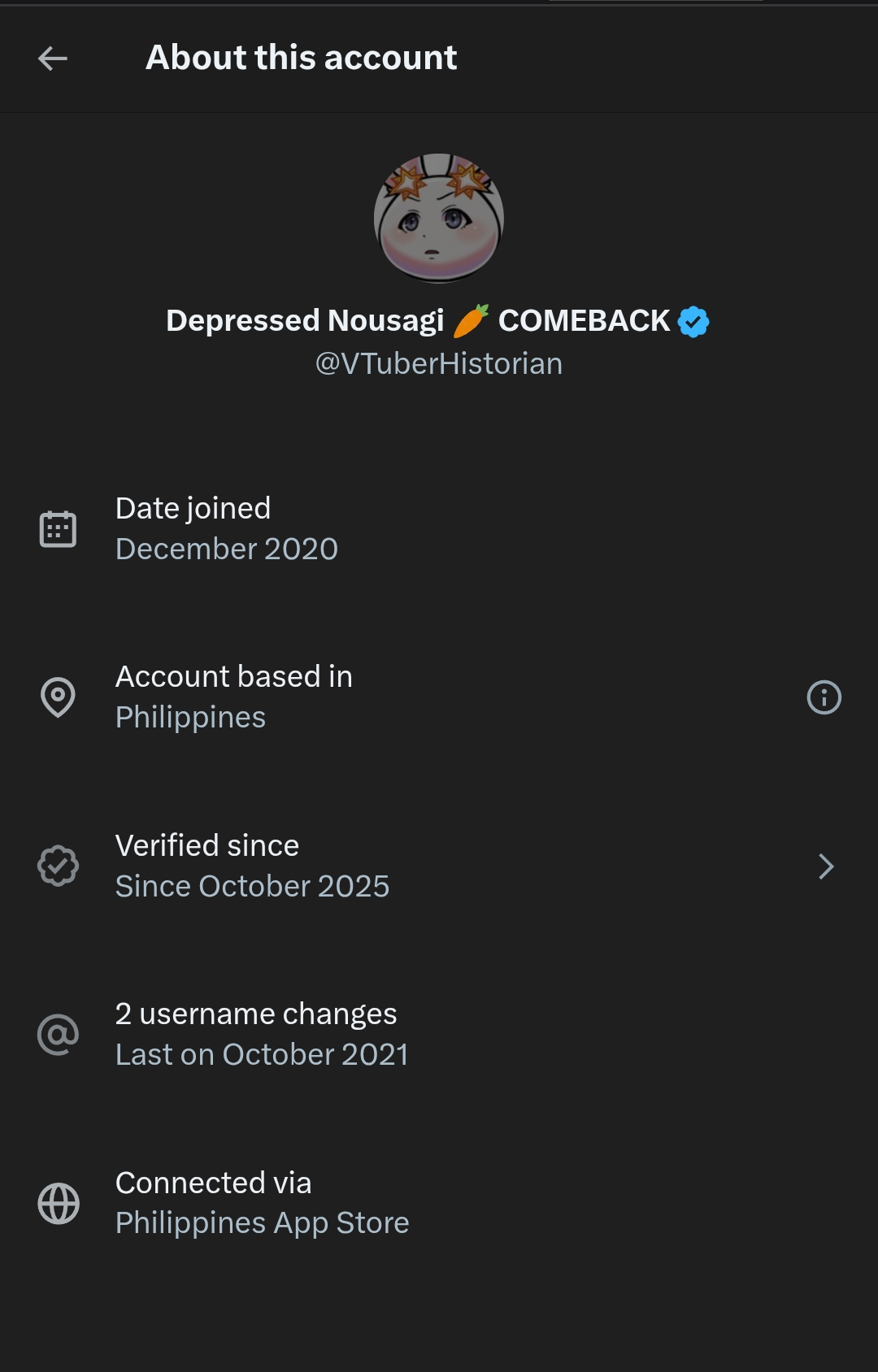Tap the Depressed Nousagi profile avatar
Viewport: 878px width, 1372px height.
(x=439, y=218)
